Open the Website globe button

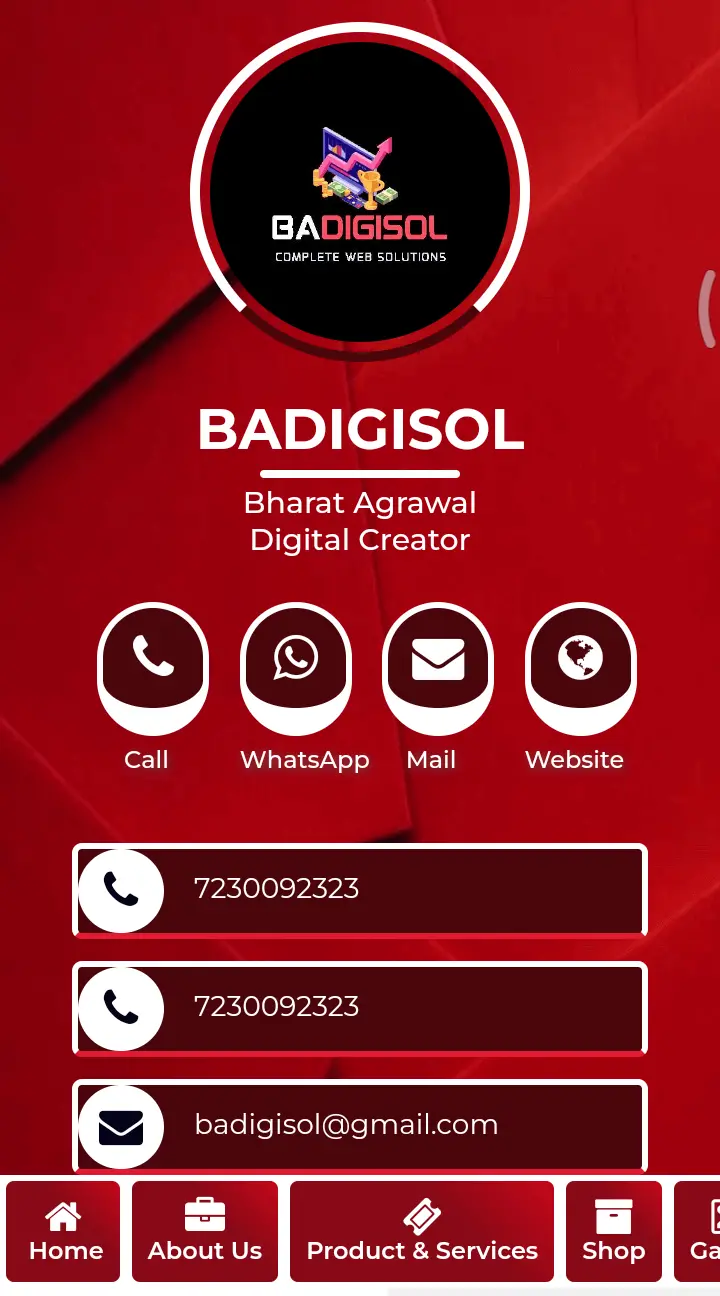pyautogui.click(x=581, y=660)
